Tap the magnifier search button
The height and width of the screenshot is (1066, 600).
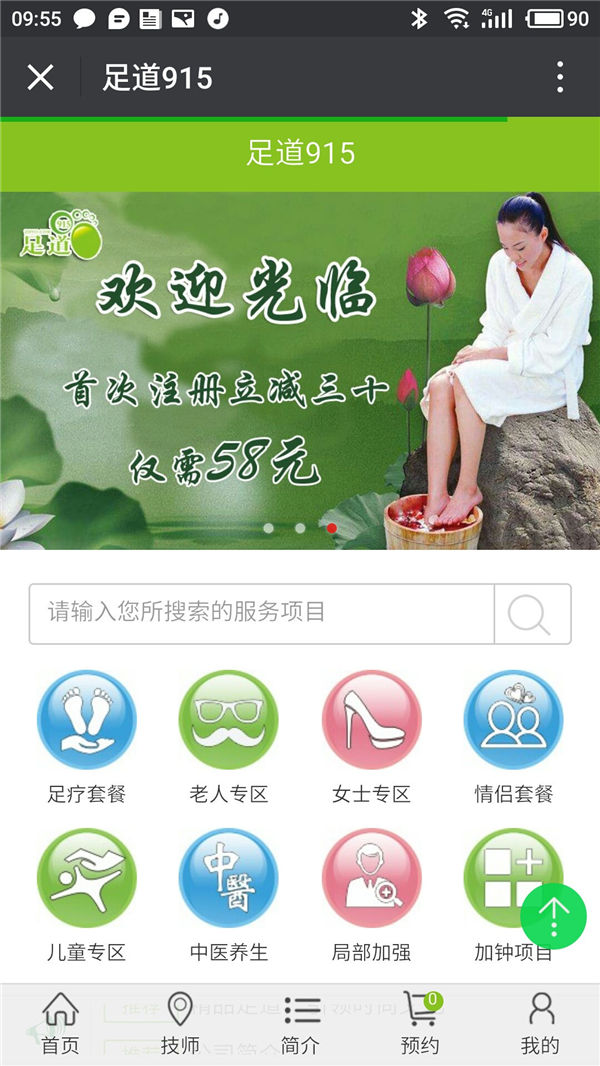[x=531, y=614]
